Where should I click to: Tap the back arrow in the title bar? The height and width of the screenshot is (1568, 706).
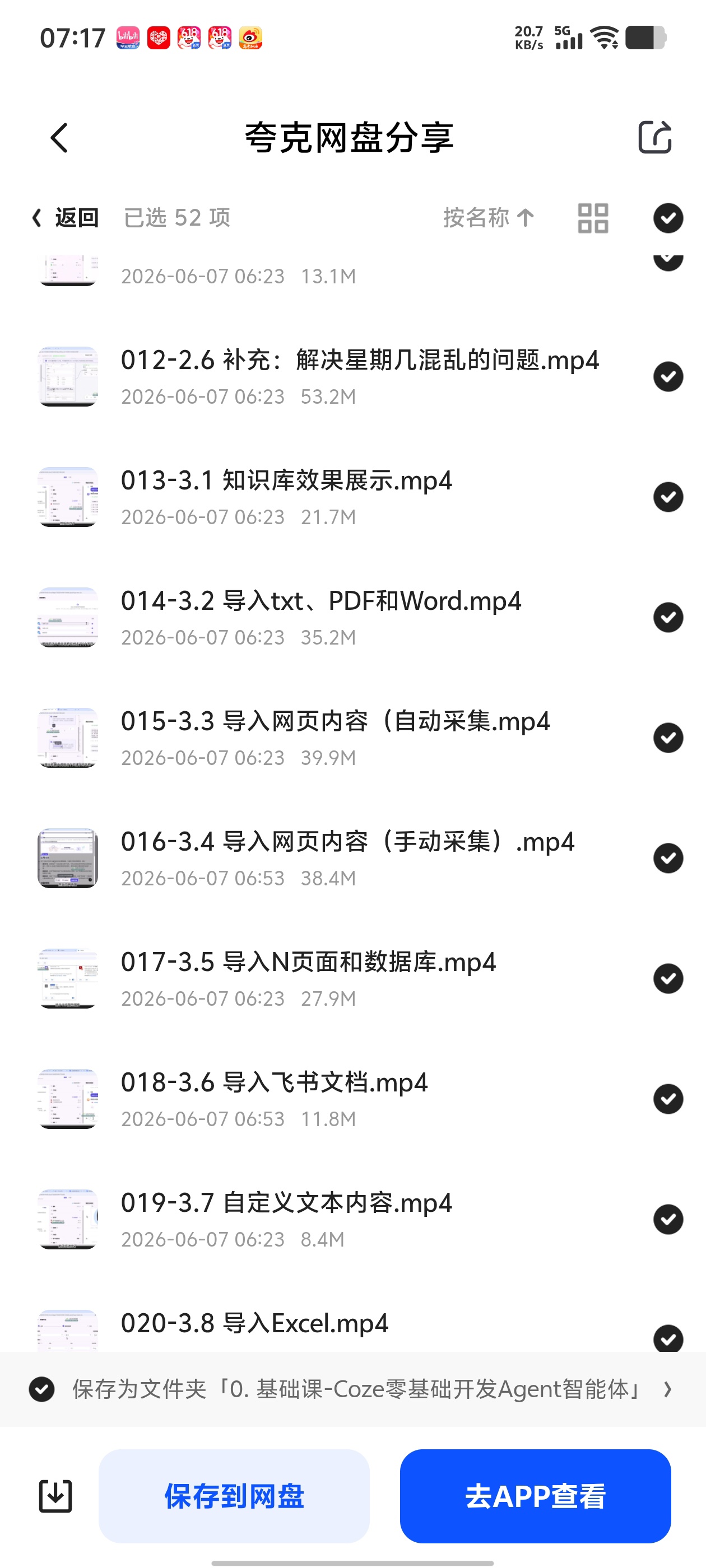click(59, 138)
